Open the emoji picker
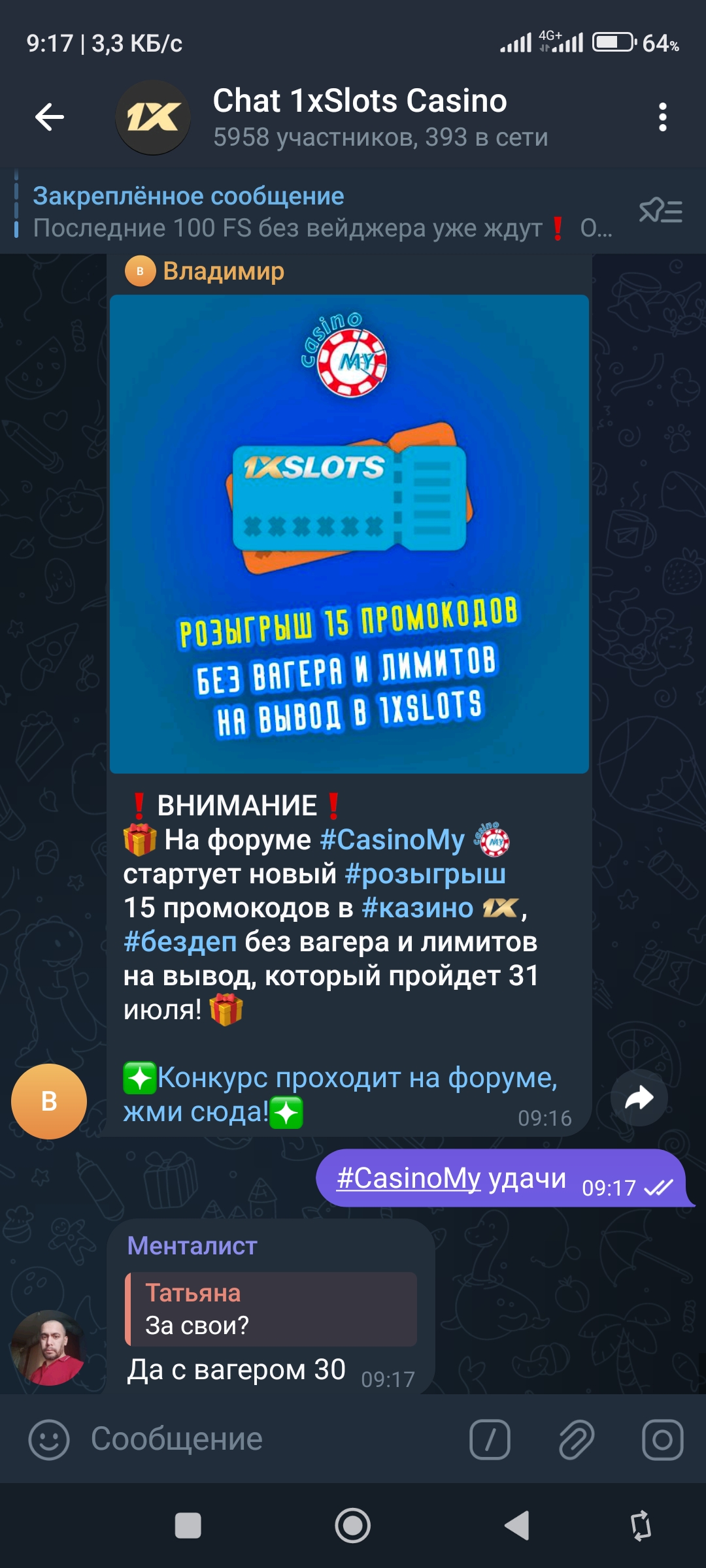This screenshot has width=706, height=1568. (49, 1439)
